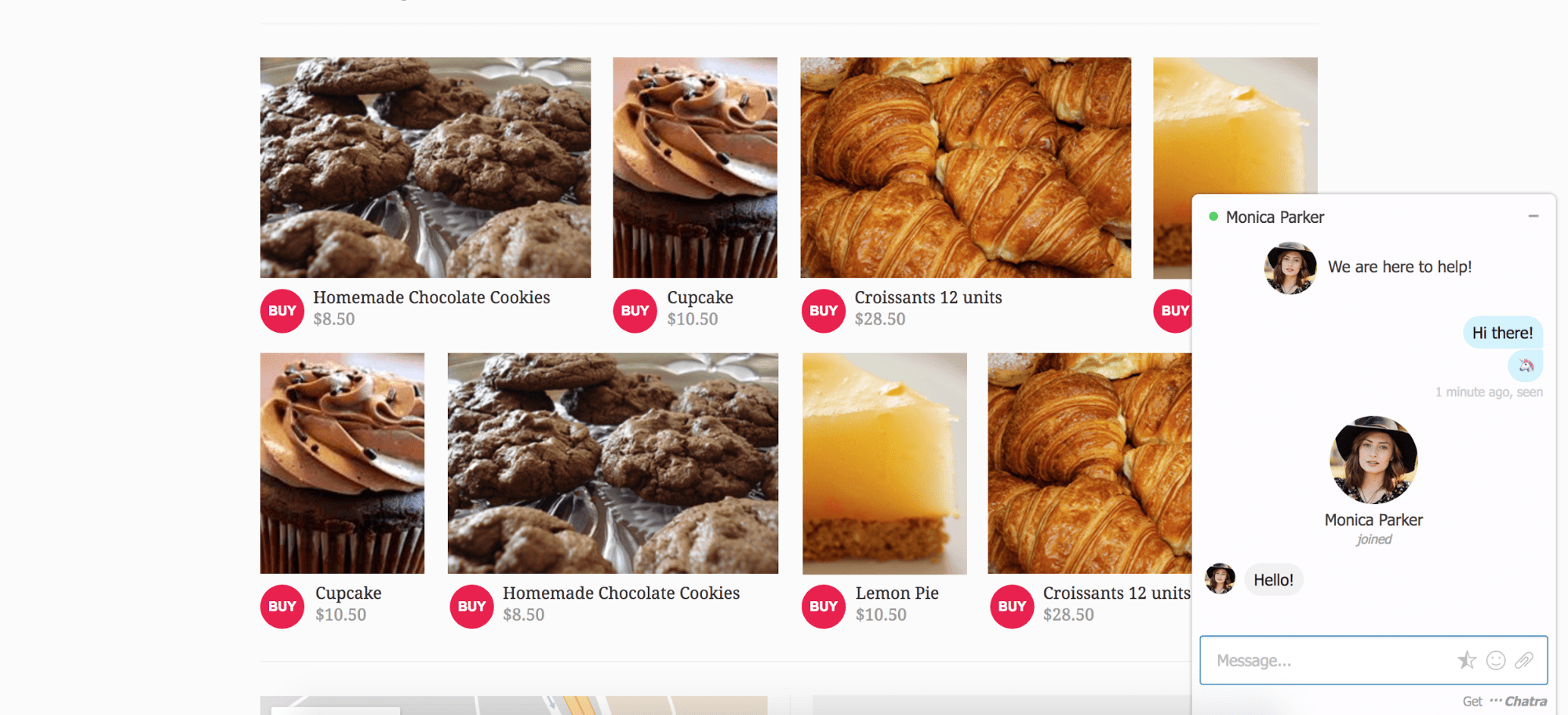
Task: Open the Get Chatra link
Action: coord(1504,701)
